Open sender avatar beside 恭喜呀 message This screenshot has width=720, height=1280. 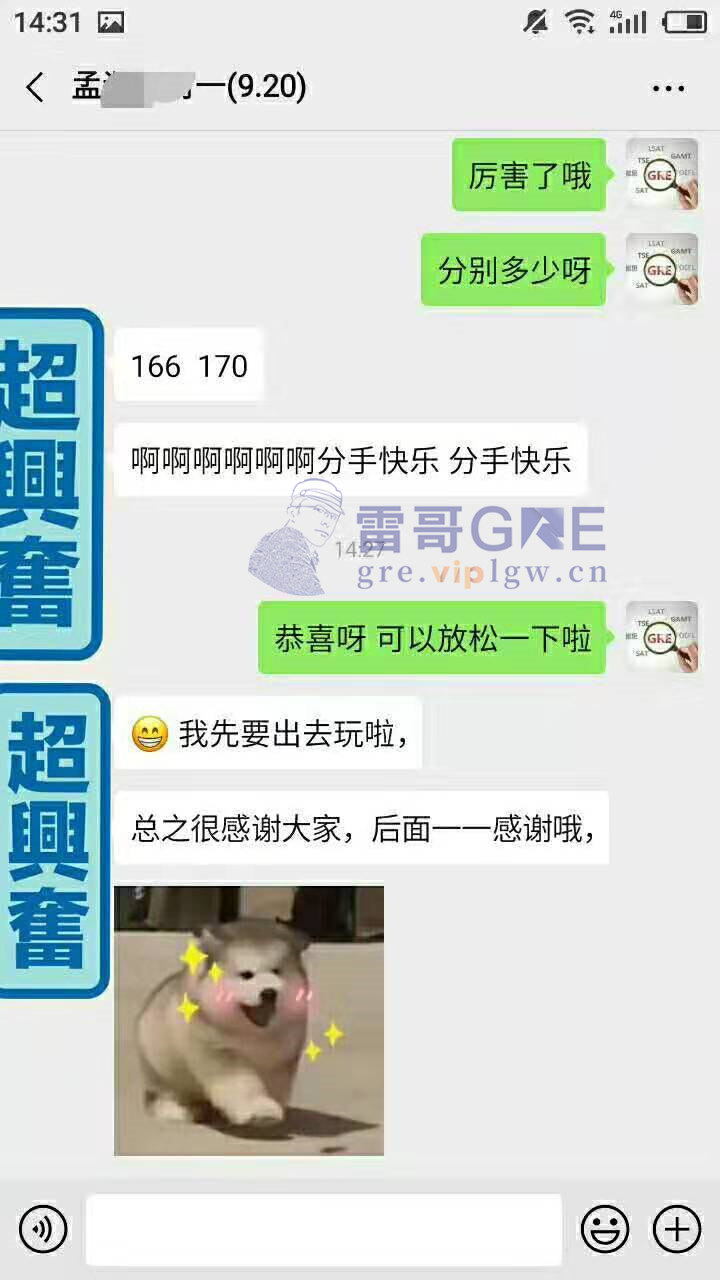(661, 637)
